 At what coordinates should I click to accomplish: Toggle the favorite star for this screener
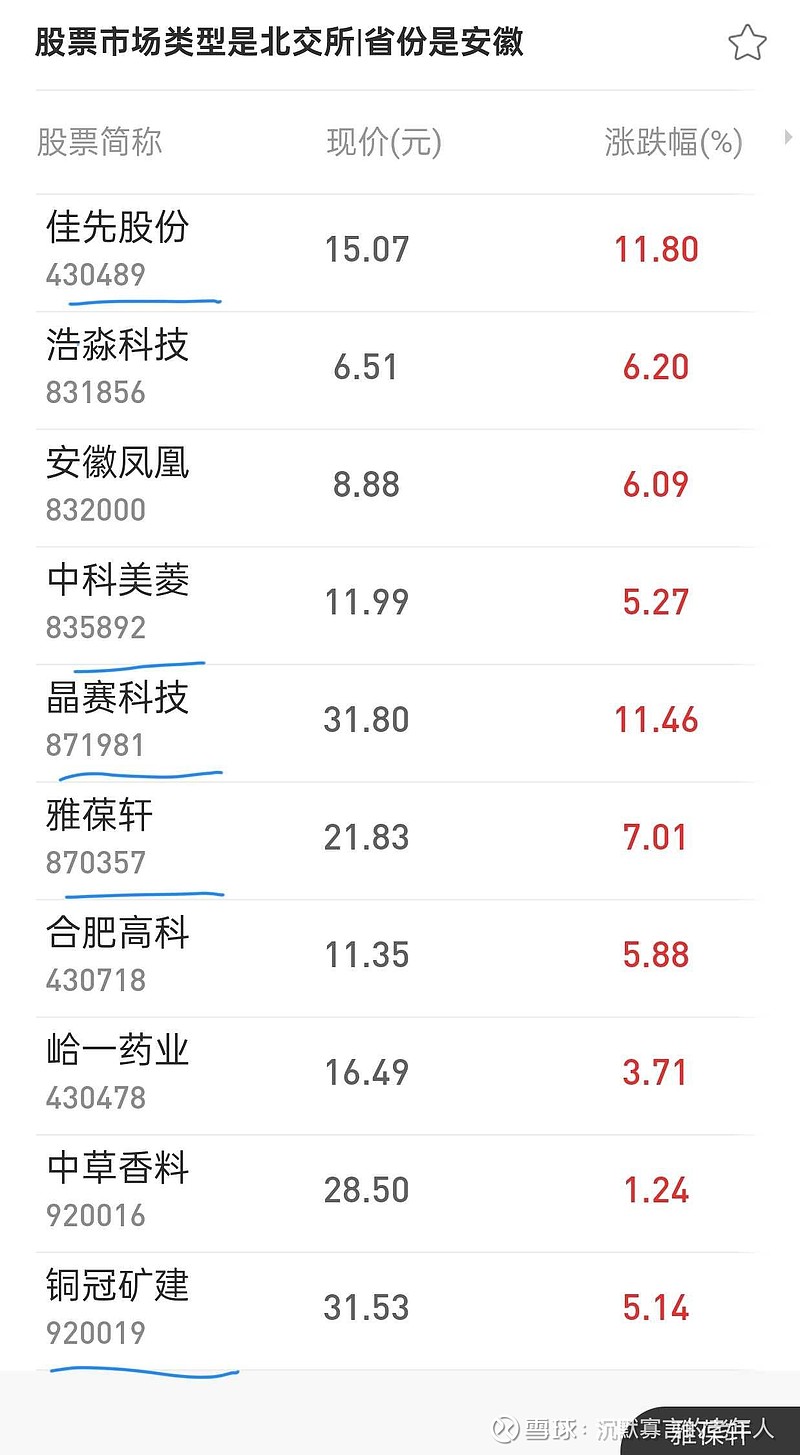748,42
